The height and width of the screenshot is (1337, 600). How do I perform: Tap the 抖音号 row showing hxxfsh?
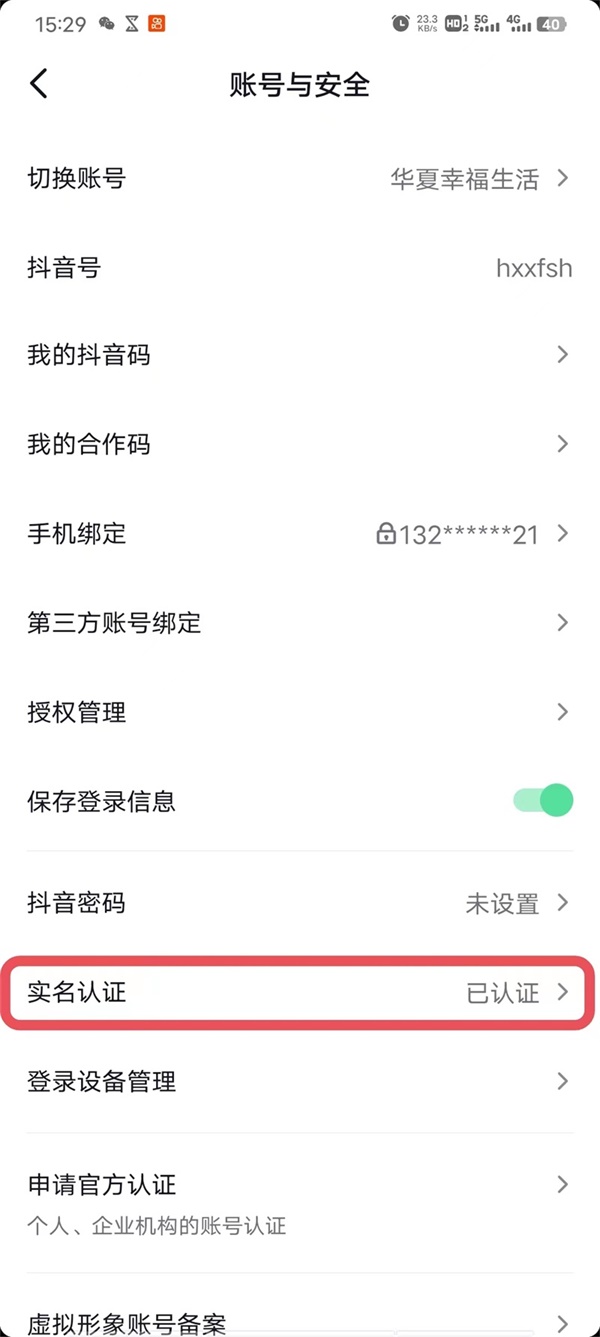point(300,268)
